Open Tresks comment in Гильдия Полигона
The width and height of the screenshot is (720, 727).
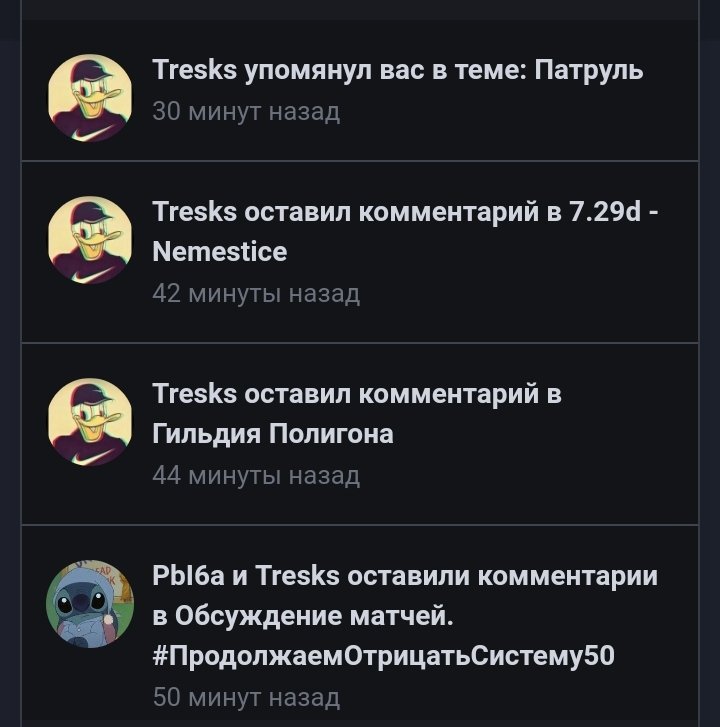(357, 414)
